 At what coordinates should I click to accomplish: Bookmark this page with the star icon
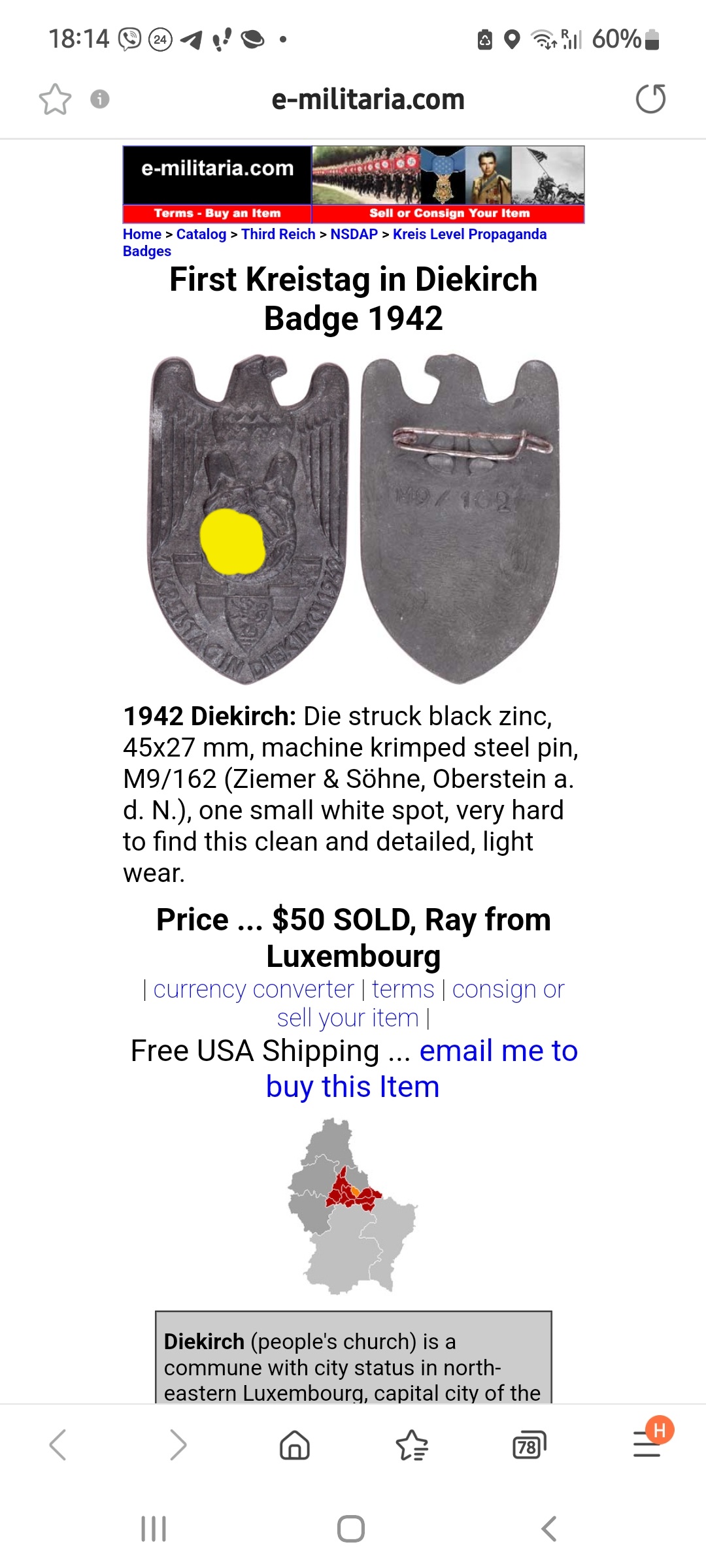coord(55,99)
